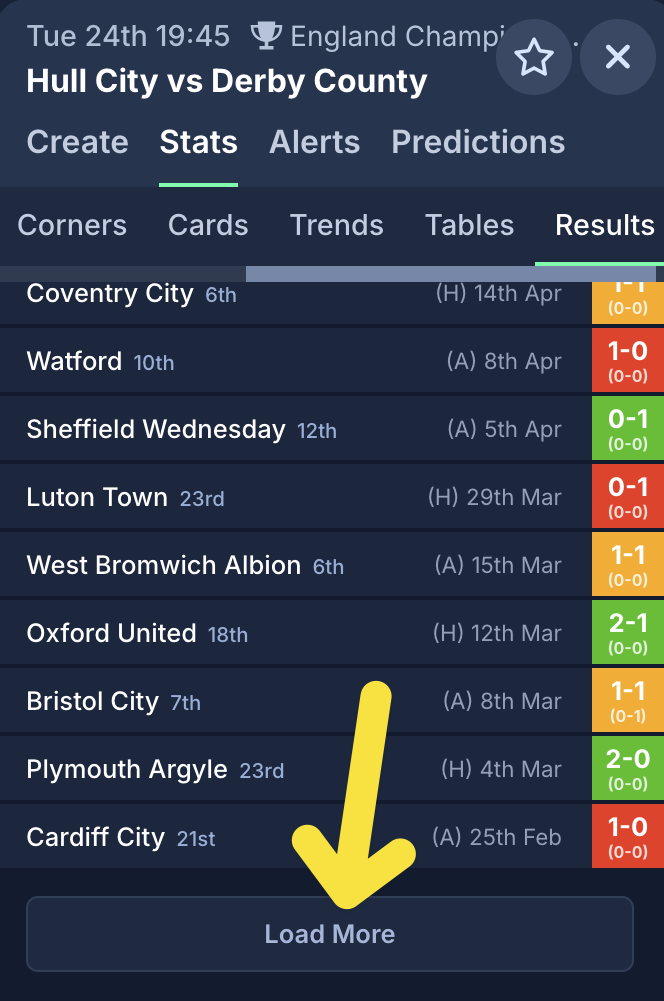Add match to favourites with the star

(534, 58)
